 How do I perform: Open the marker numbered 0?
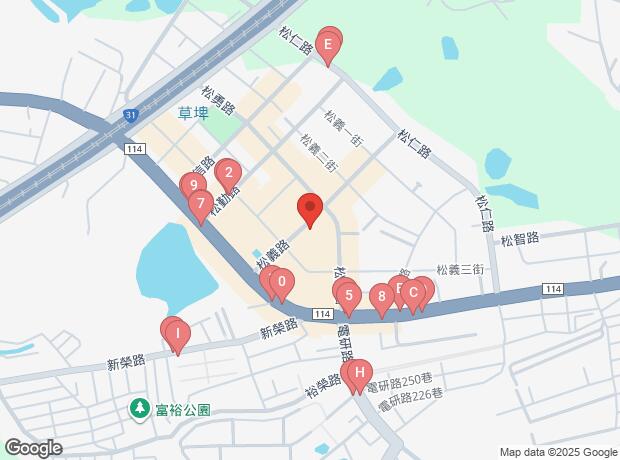coord(282,283)
